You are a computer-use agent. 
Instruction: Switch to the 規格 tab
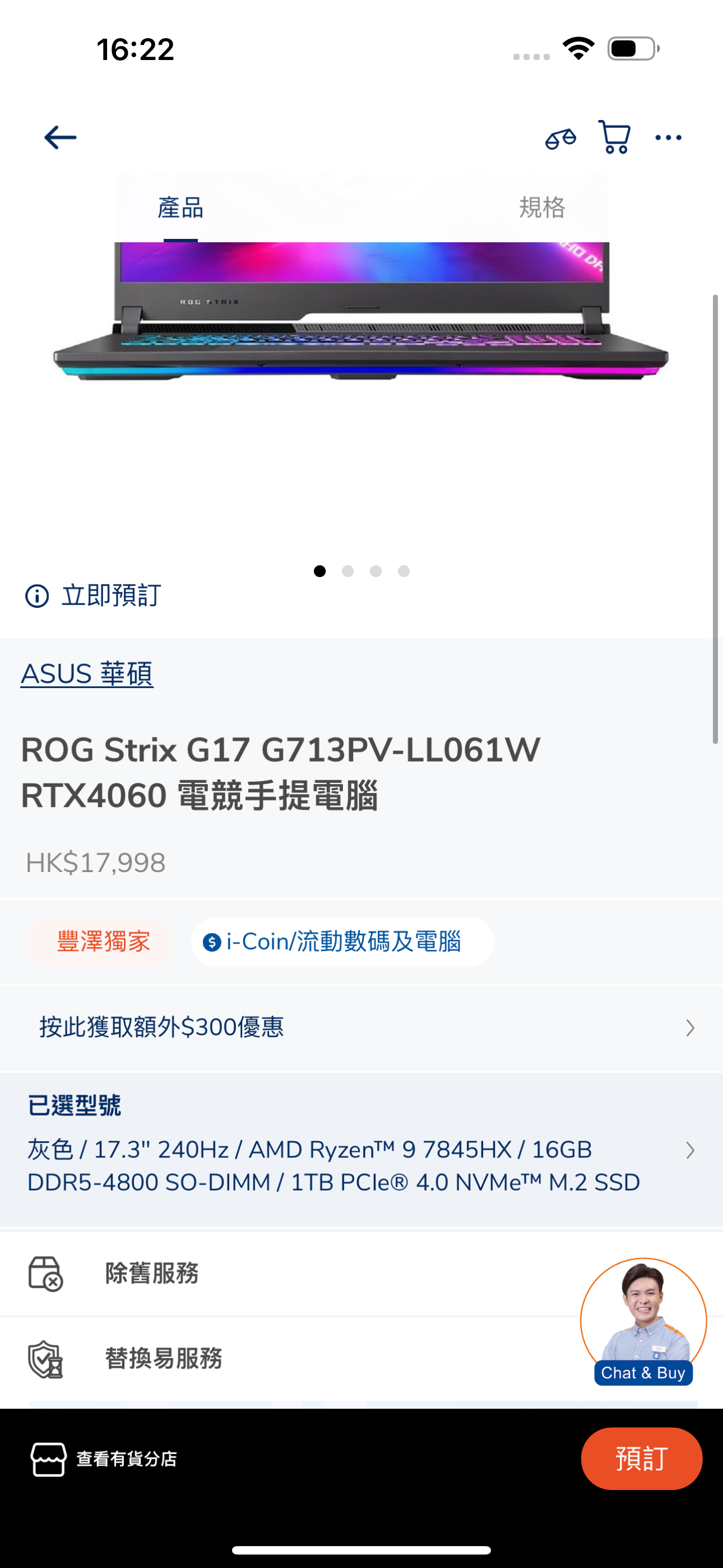[541, 207]
